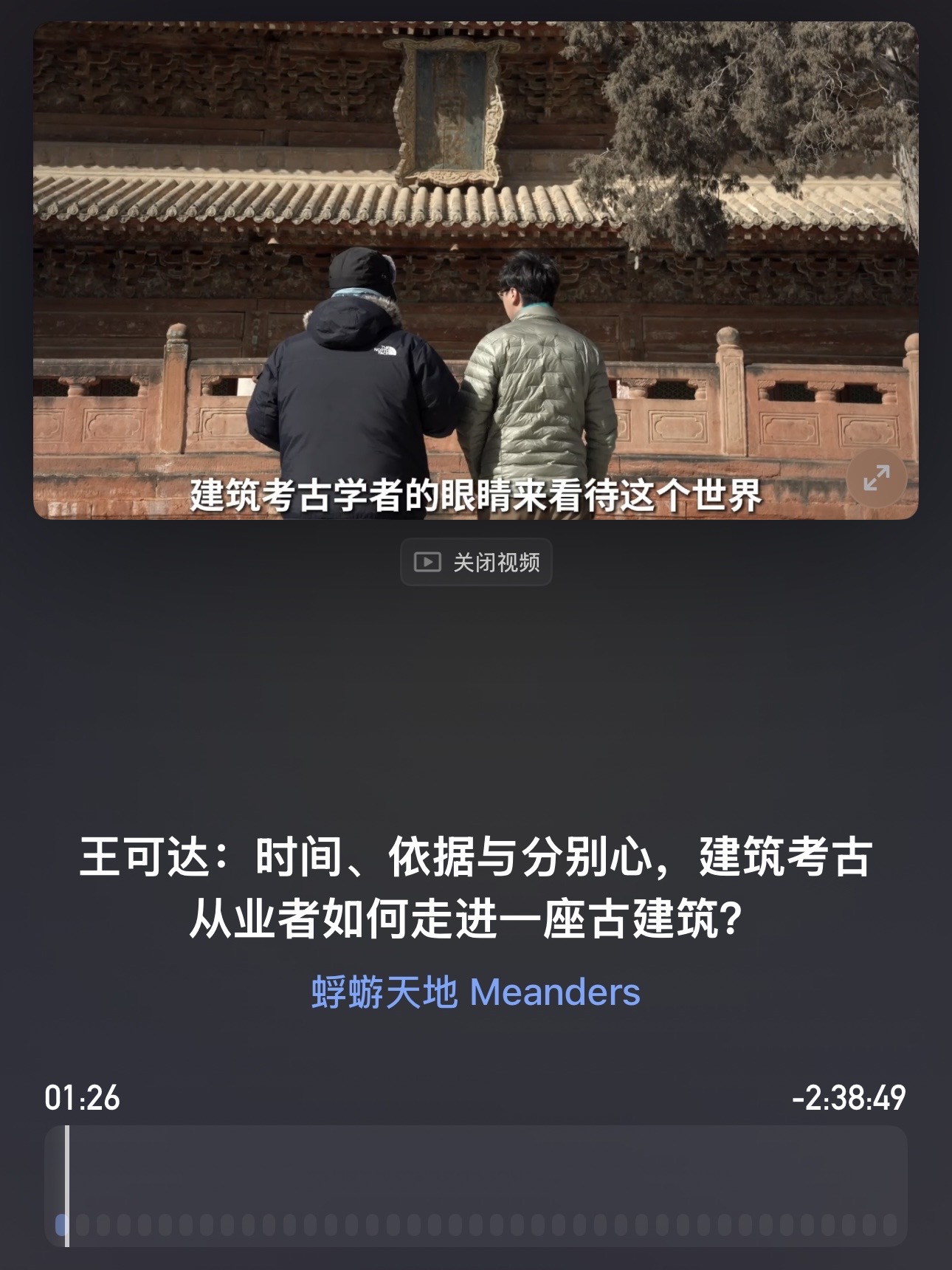Tap the 关闭视频 button
952x1270 pixels.
click(476, 563)
